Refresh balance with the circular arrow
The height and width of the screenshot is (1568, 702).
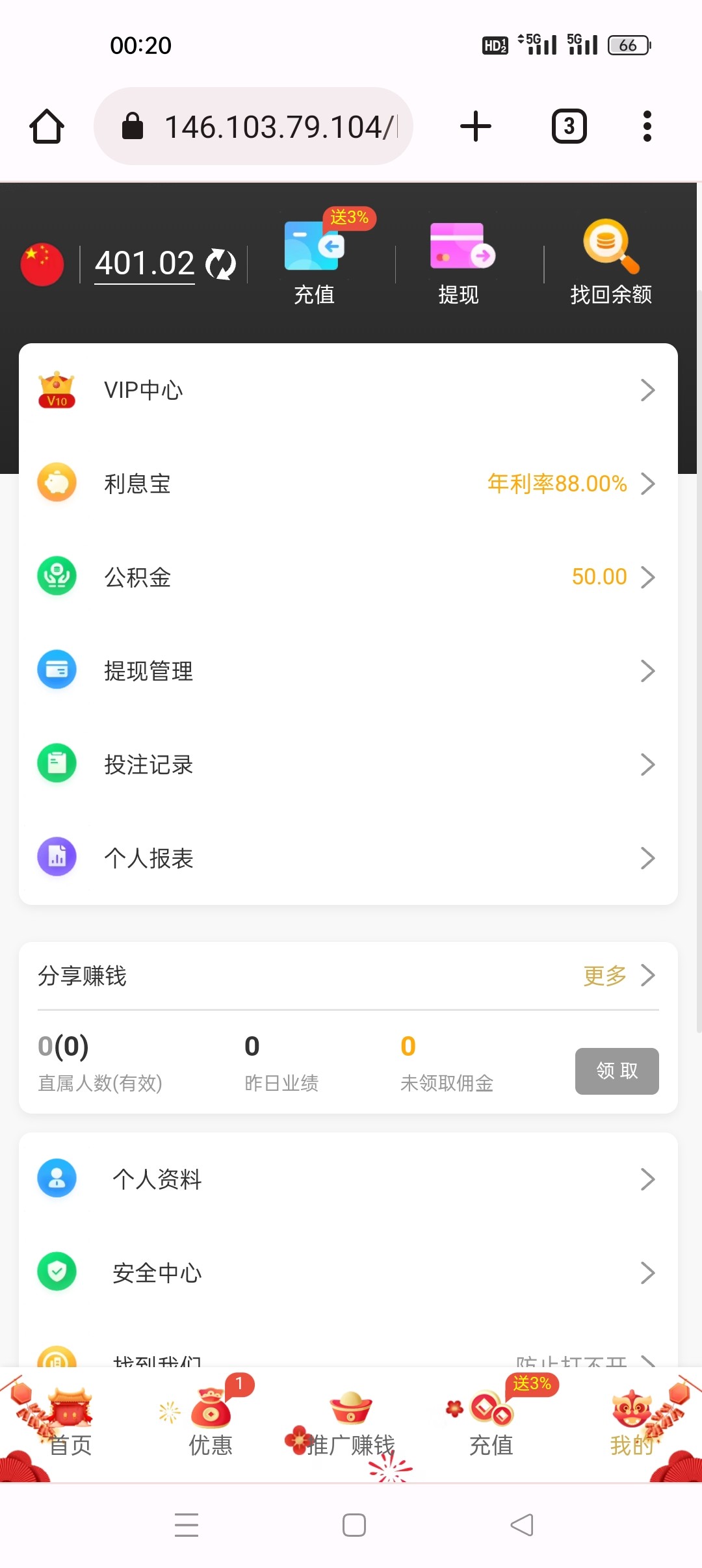220,265
